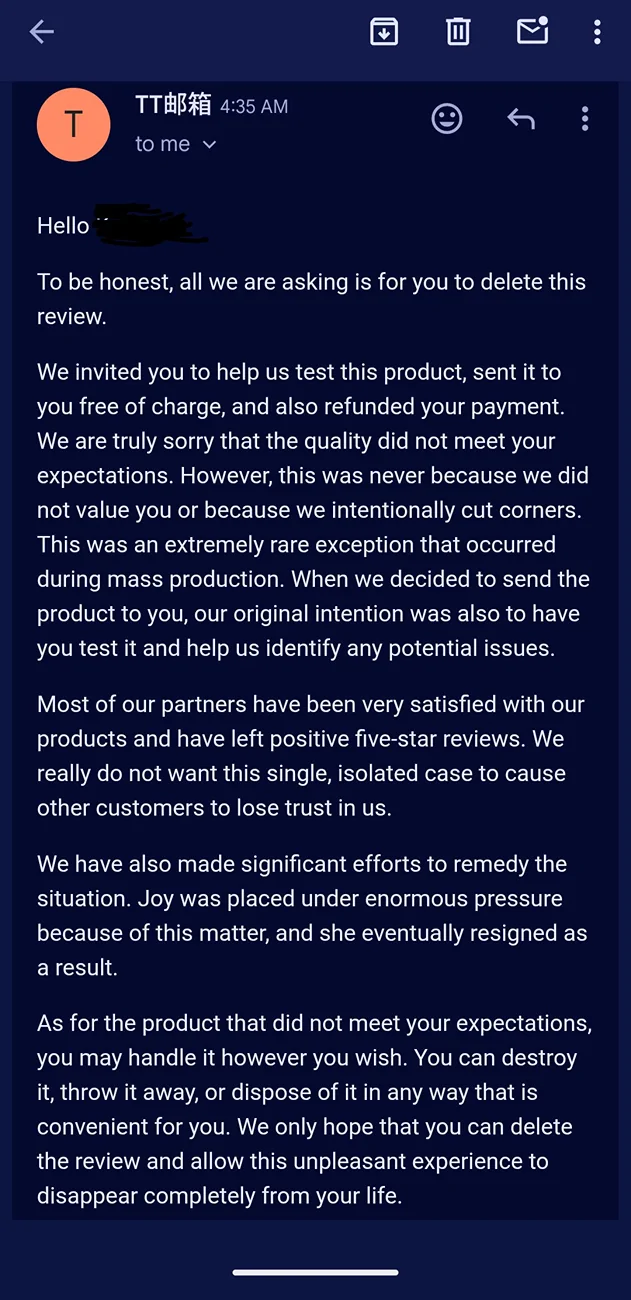This screenshot has height=1300, width=631.
Task: Archive this email
Action: [x=384, y=32]
